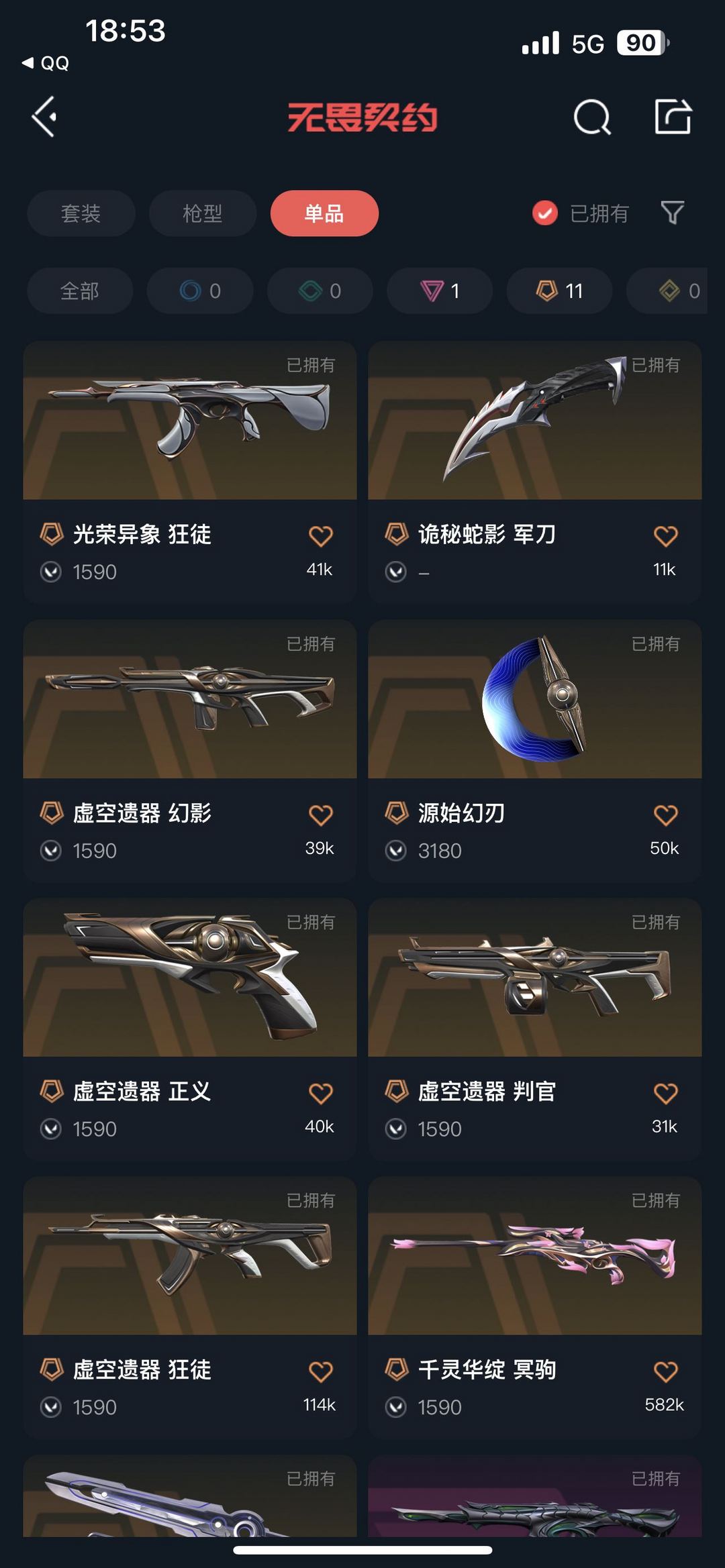725x1568 pixels.
Task: Select the 单品 tab
Action: (324, 213)
